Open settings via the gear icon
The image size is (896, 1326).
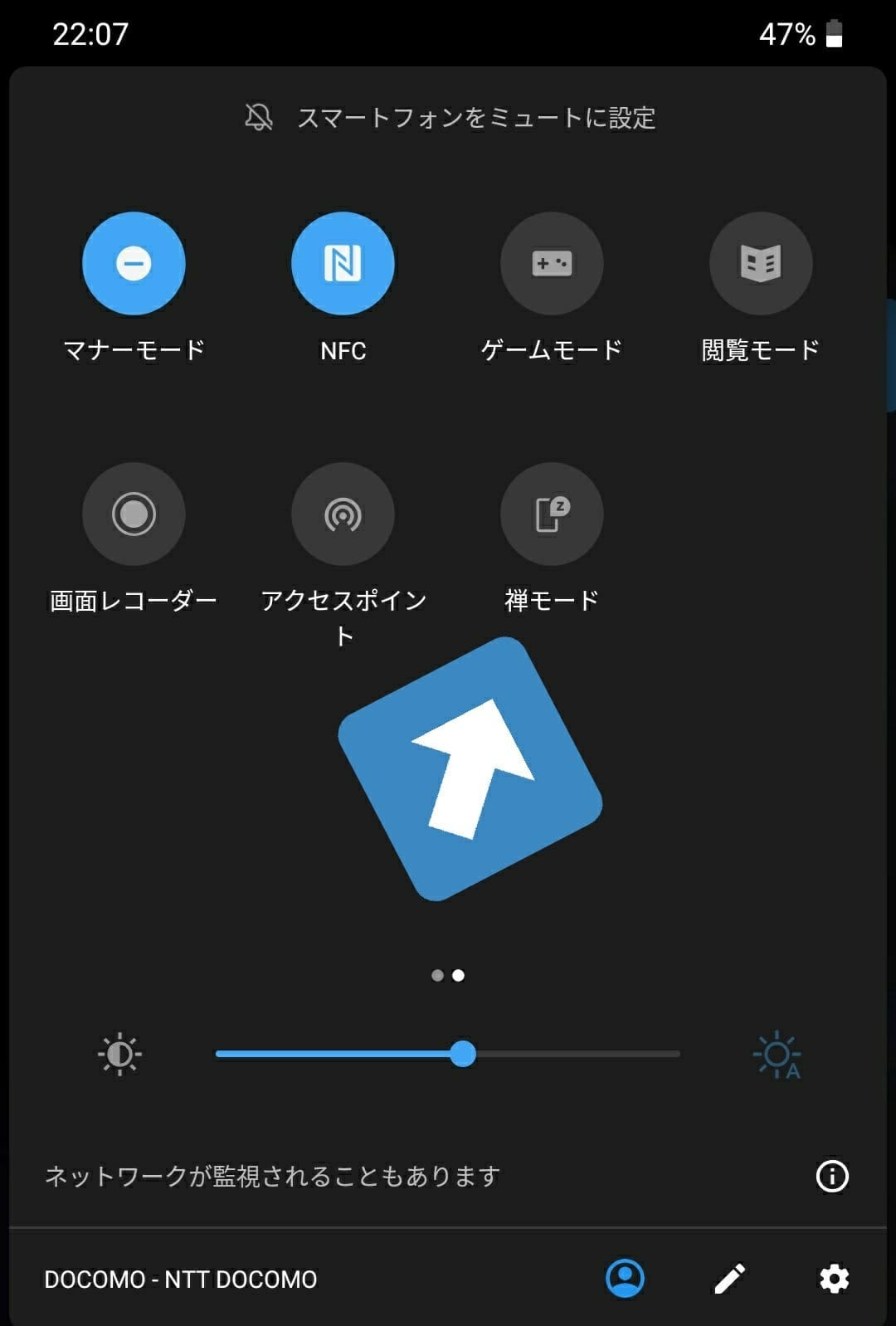click(x=834, y=1279)
